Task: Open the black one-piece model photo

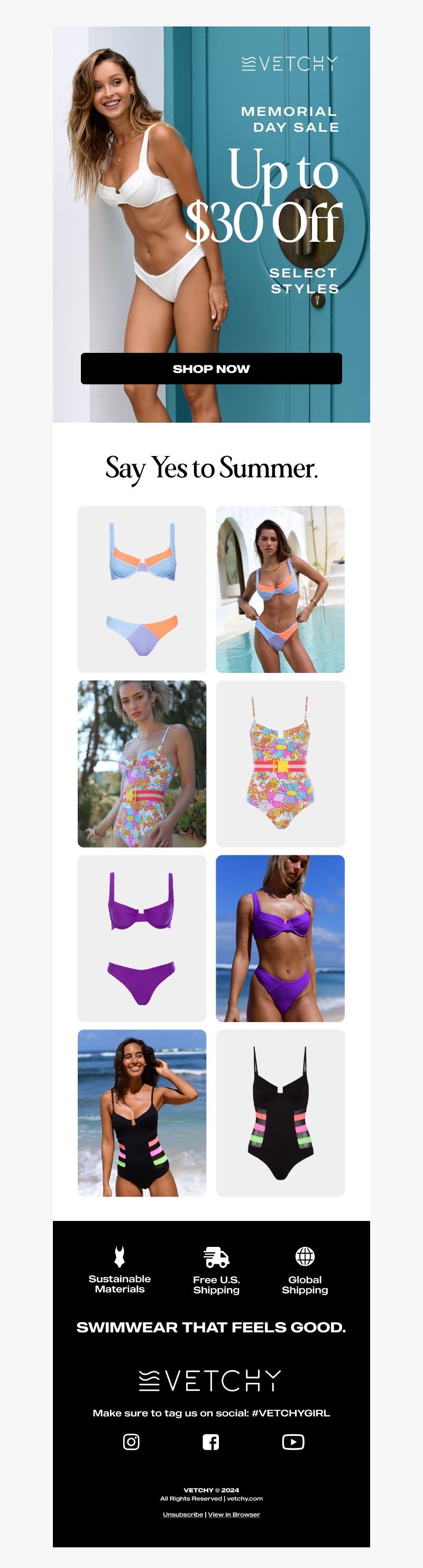Action: coord(142,1113)
